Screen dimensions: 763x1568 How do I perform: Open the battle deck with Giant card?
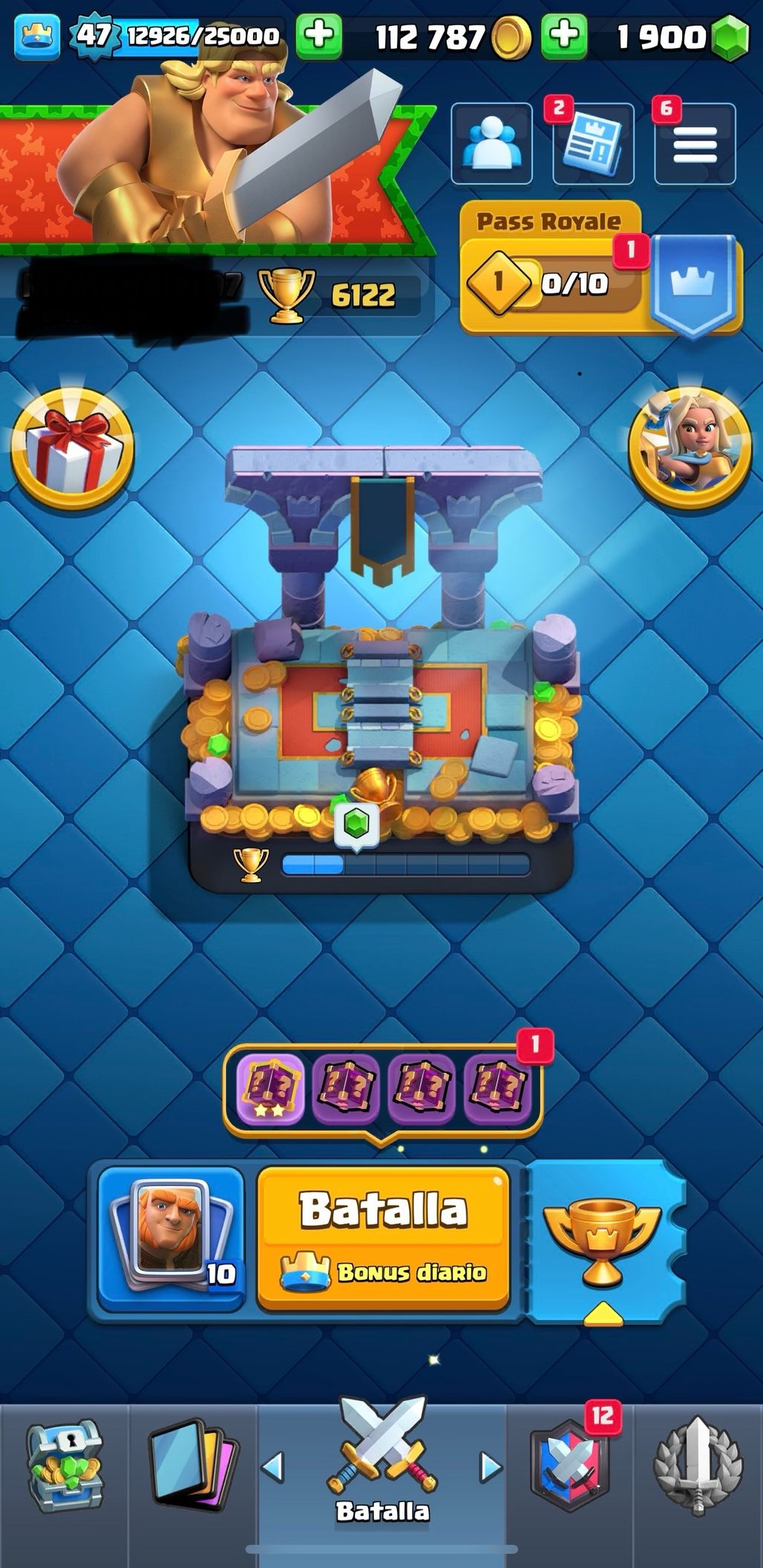[x=171, y=1238]
